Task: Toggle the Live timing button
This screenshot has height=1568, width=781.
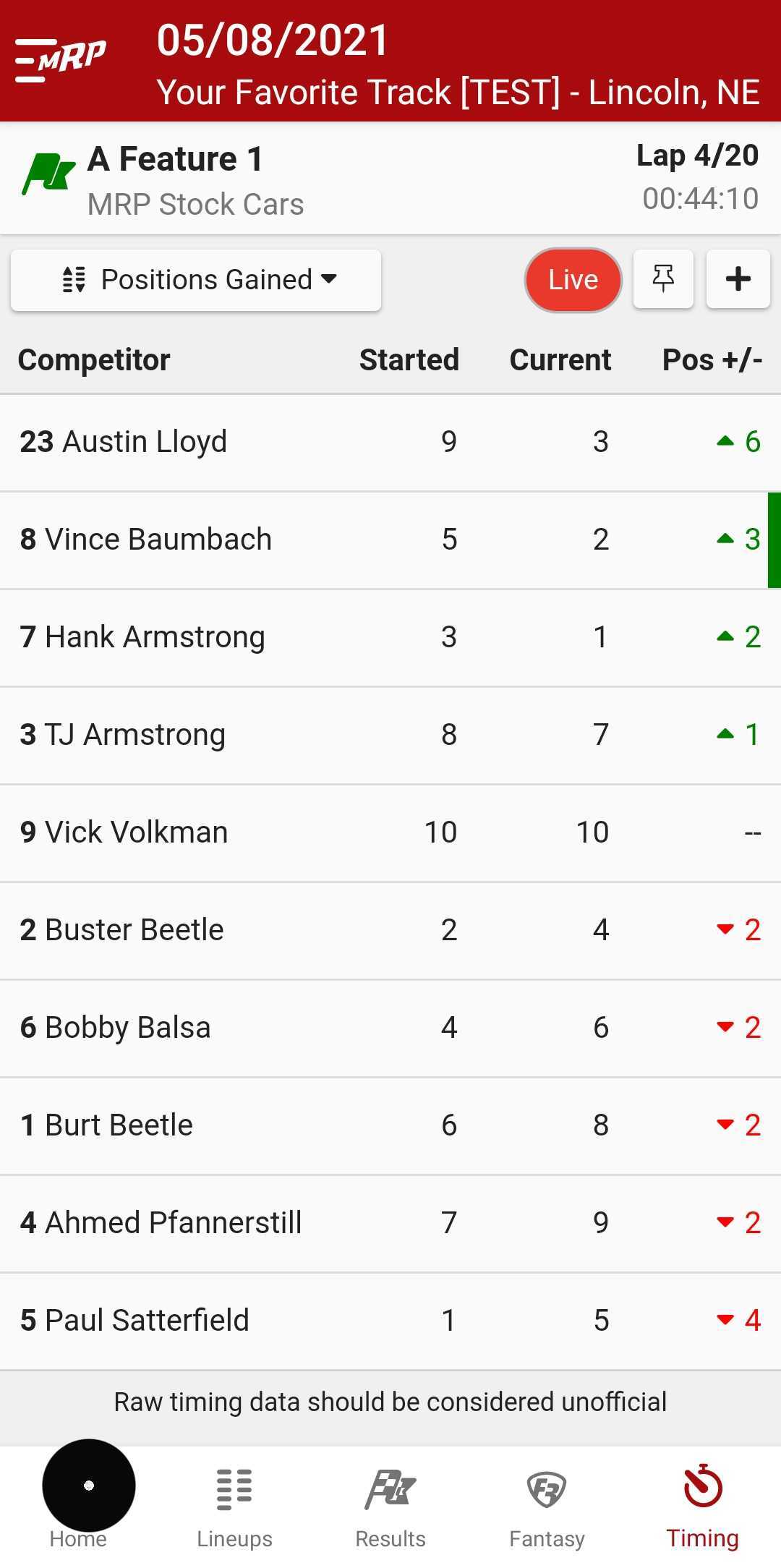Action: pos(573,280)
